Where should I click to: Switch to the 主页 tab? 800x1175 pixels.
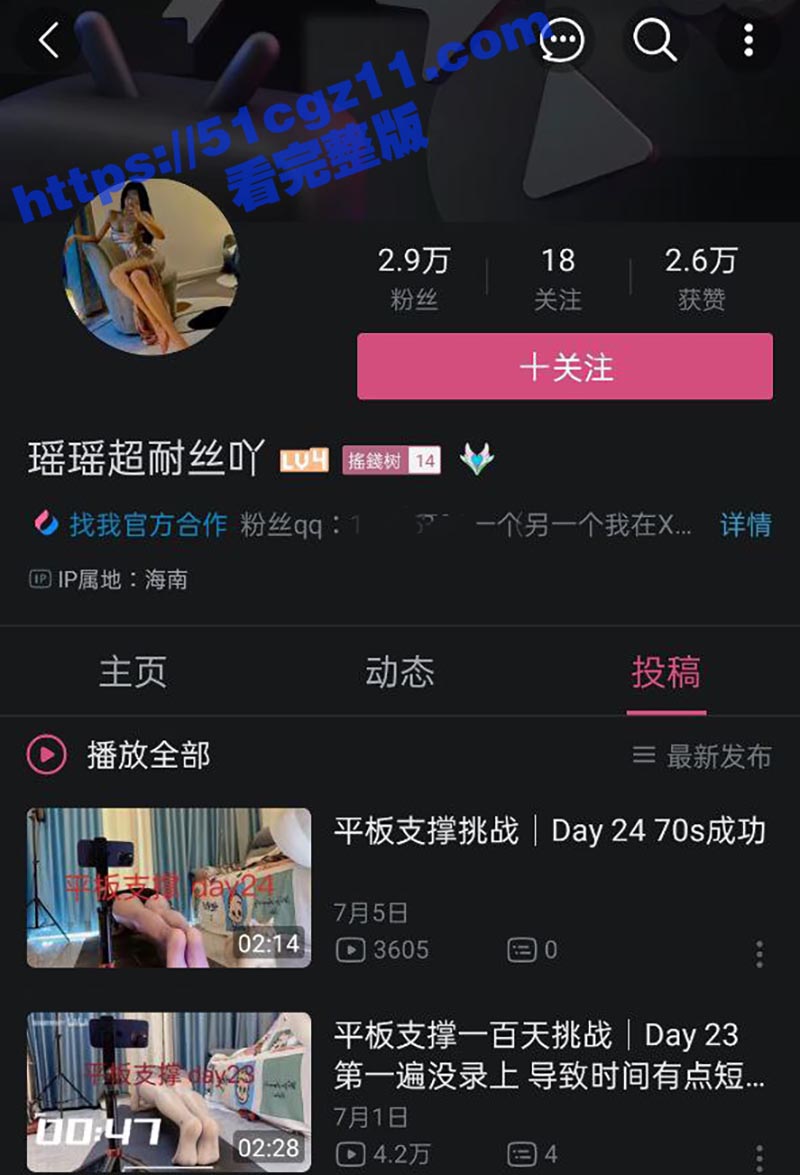(x=131, y=673)
